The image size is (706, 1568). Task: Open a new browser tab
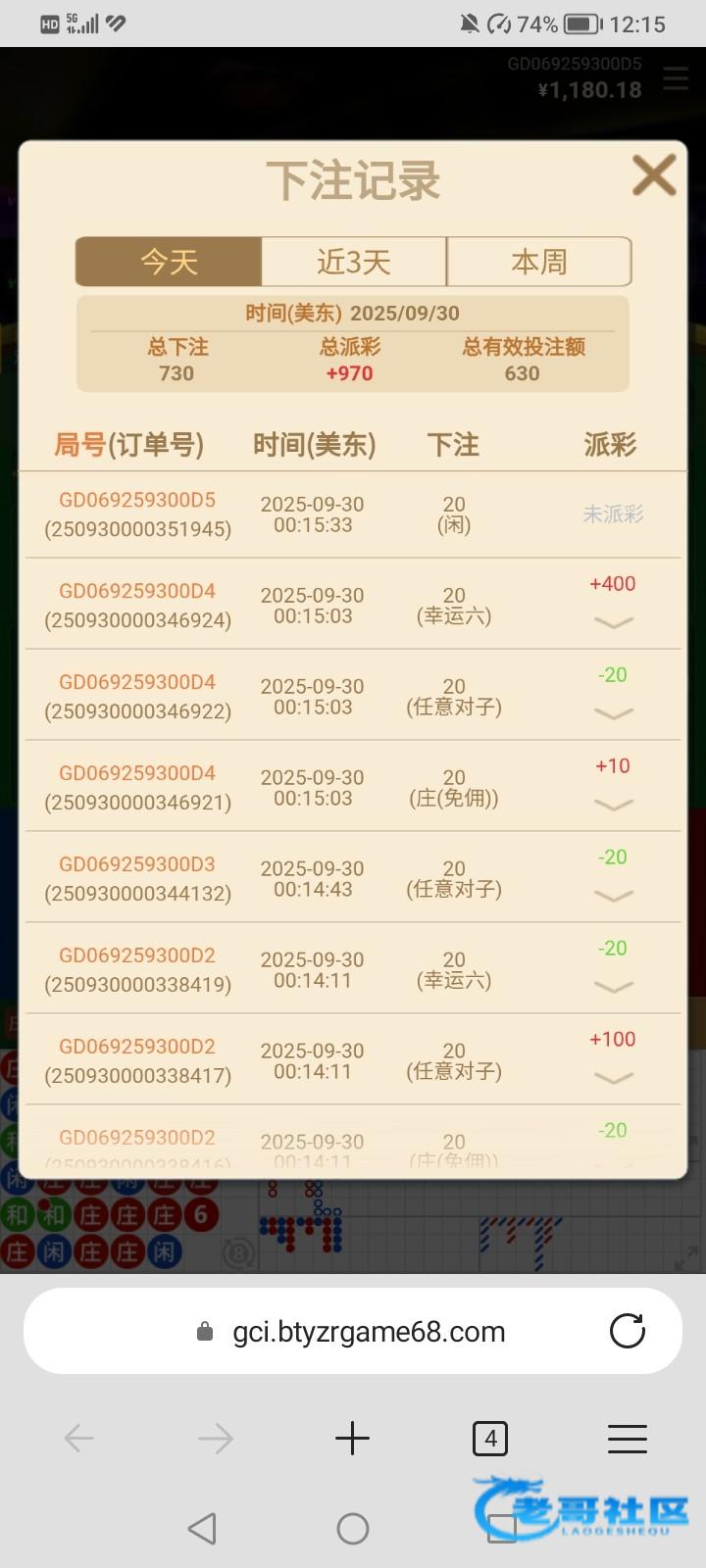coord(352,1439)
